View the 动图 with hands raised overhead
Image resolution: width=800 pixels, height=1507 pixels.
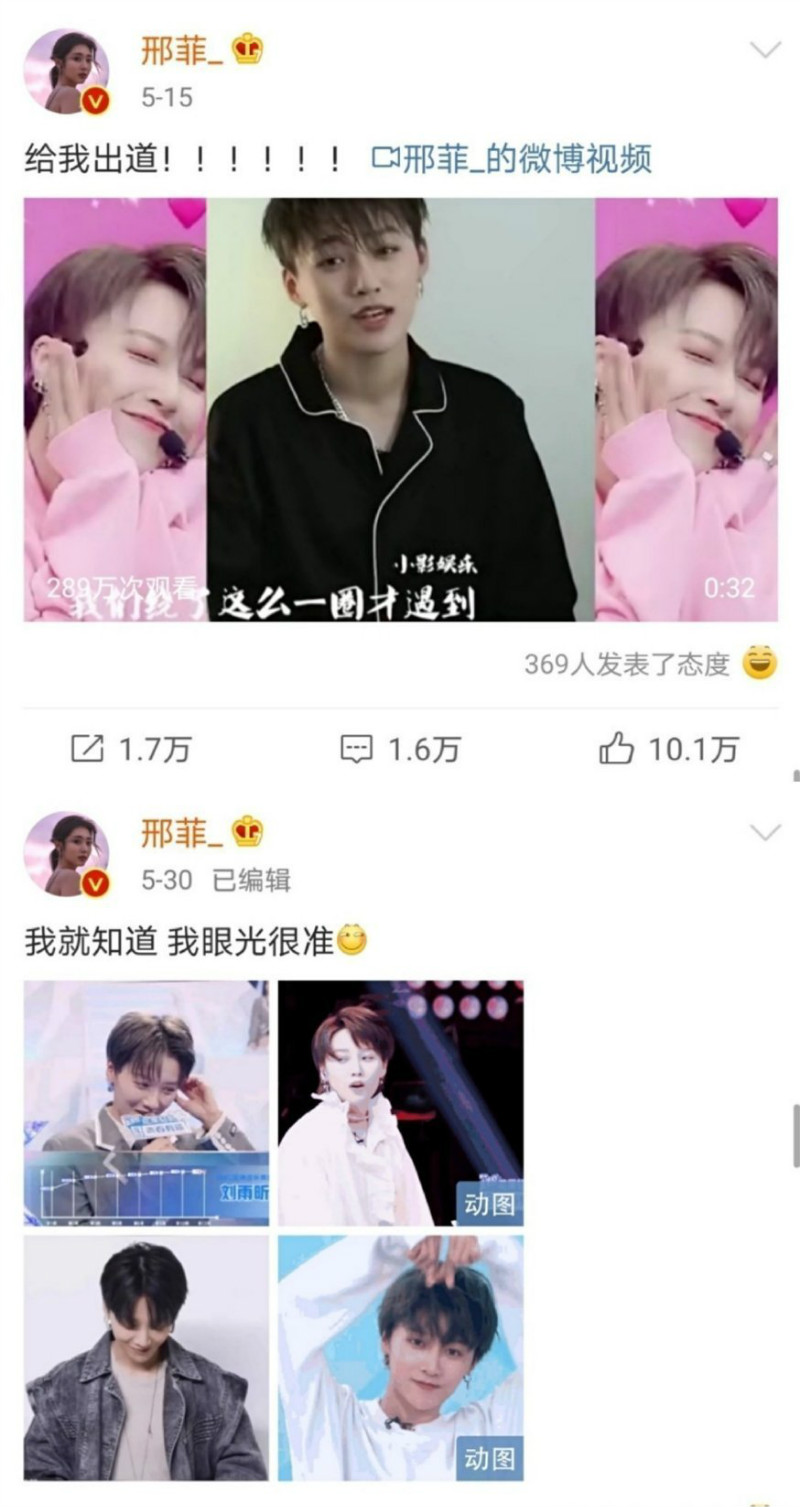400,1357
